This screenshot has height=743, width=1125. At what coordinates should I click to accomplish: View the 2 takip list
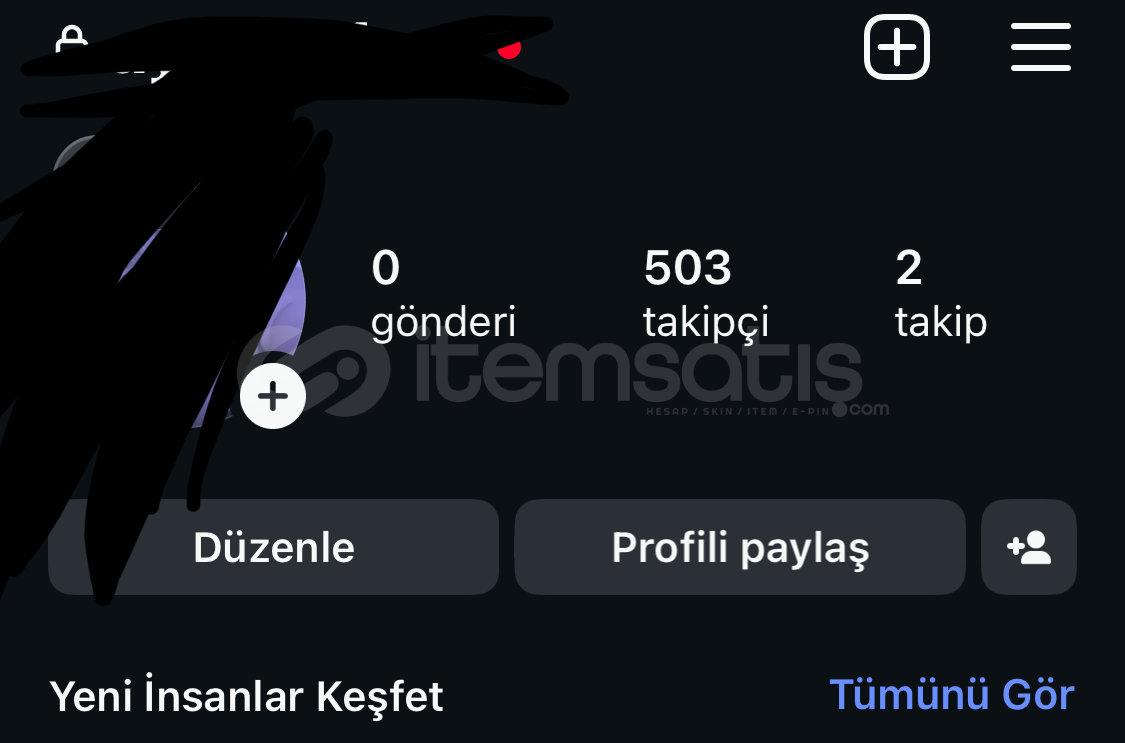coord(940,295)
